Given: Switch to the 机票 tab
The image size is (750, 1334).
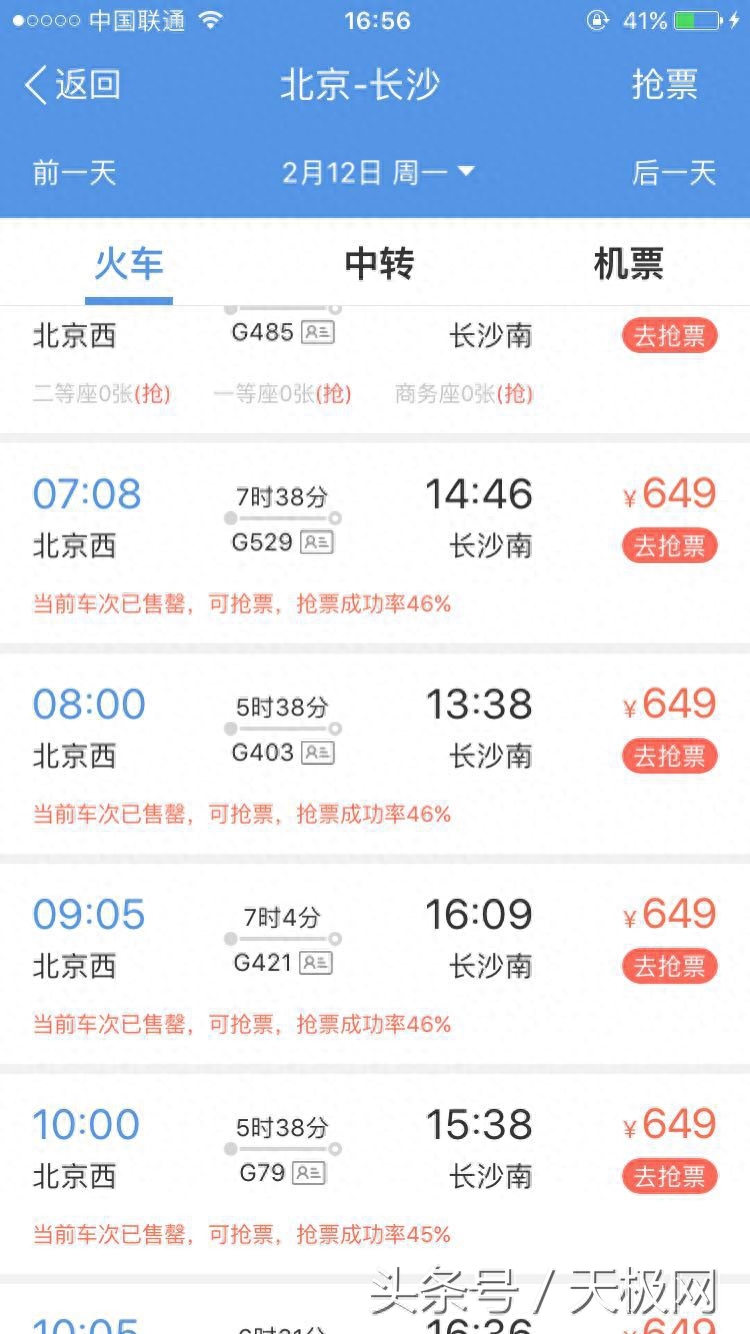Looking at the screenshot, I should (628, 265).
